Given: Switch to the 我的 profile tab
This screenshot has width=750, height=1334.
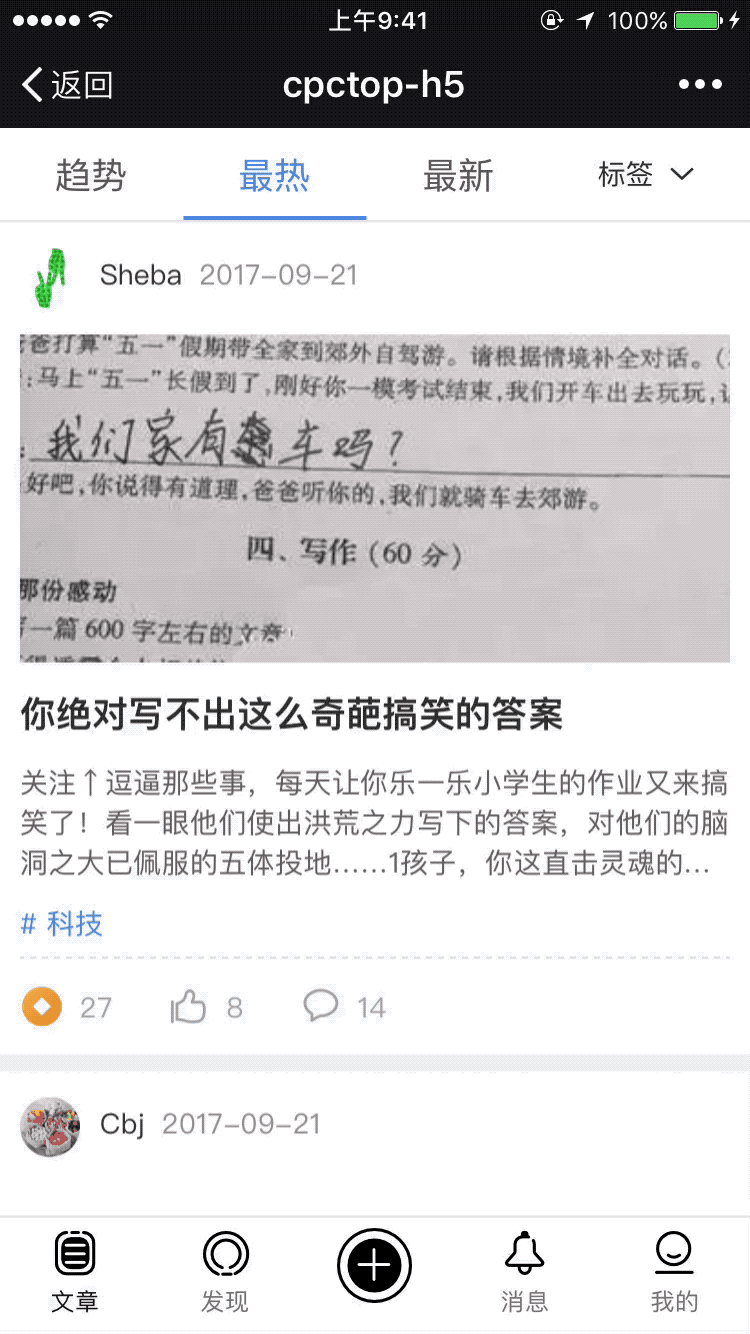Looking at the screenshot, I should (x=674, y=1272).
